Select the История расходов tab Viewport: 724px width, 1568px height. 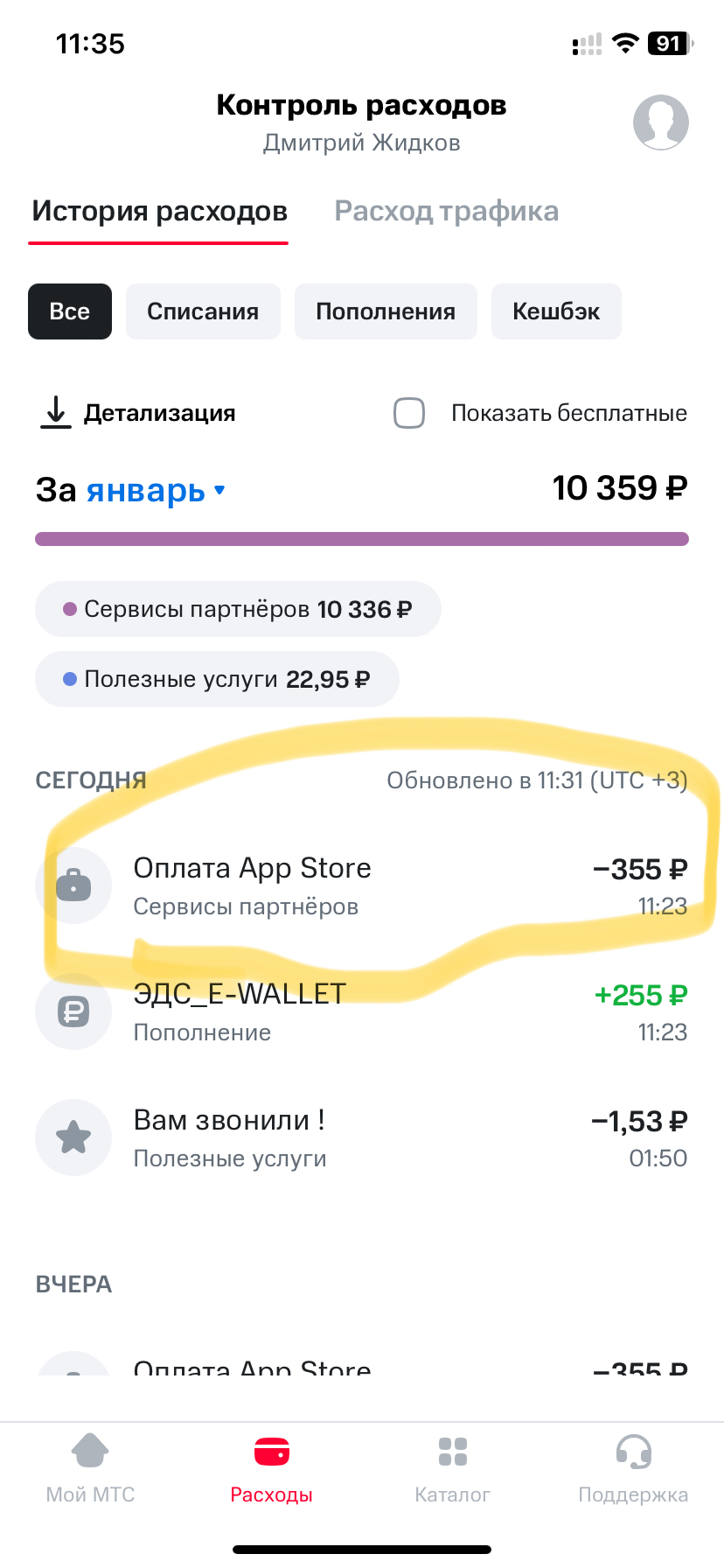point(159,212)
